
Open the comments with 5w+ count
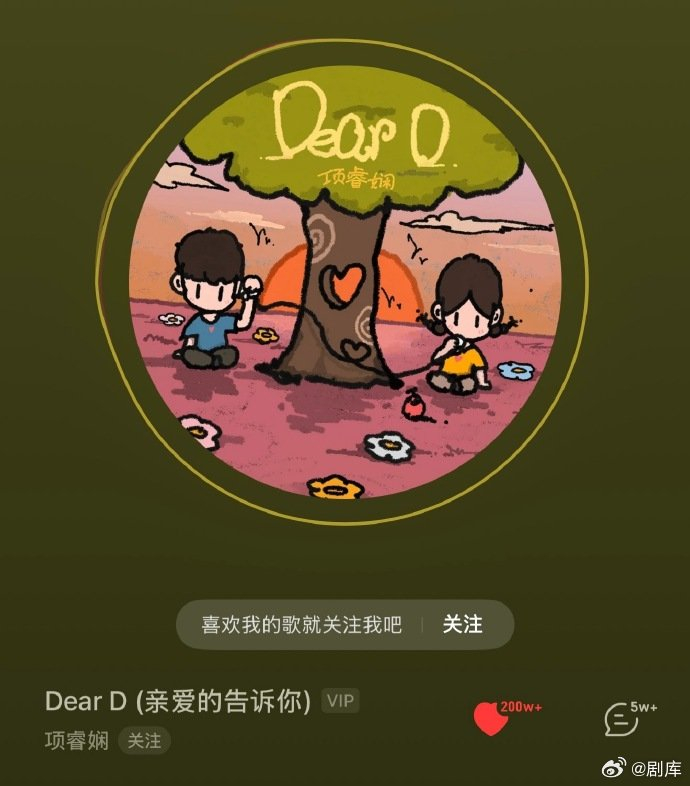[620, 719]
